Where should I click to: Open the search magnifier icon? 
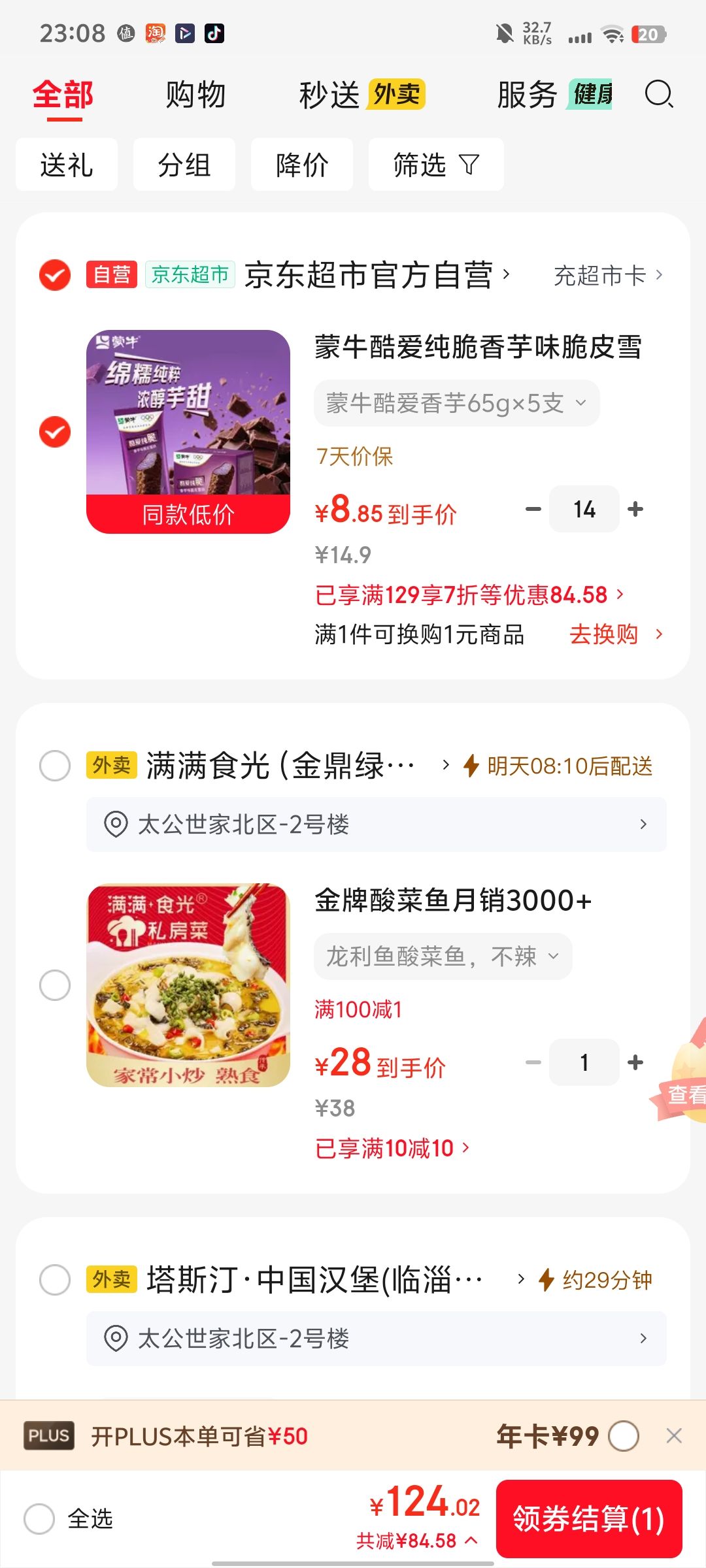point(659,95)
